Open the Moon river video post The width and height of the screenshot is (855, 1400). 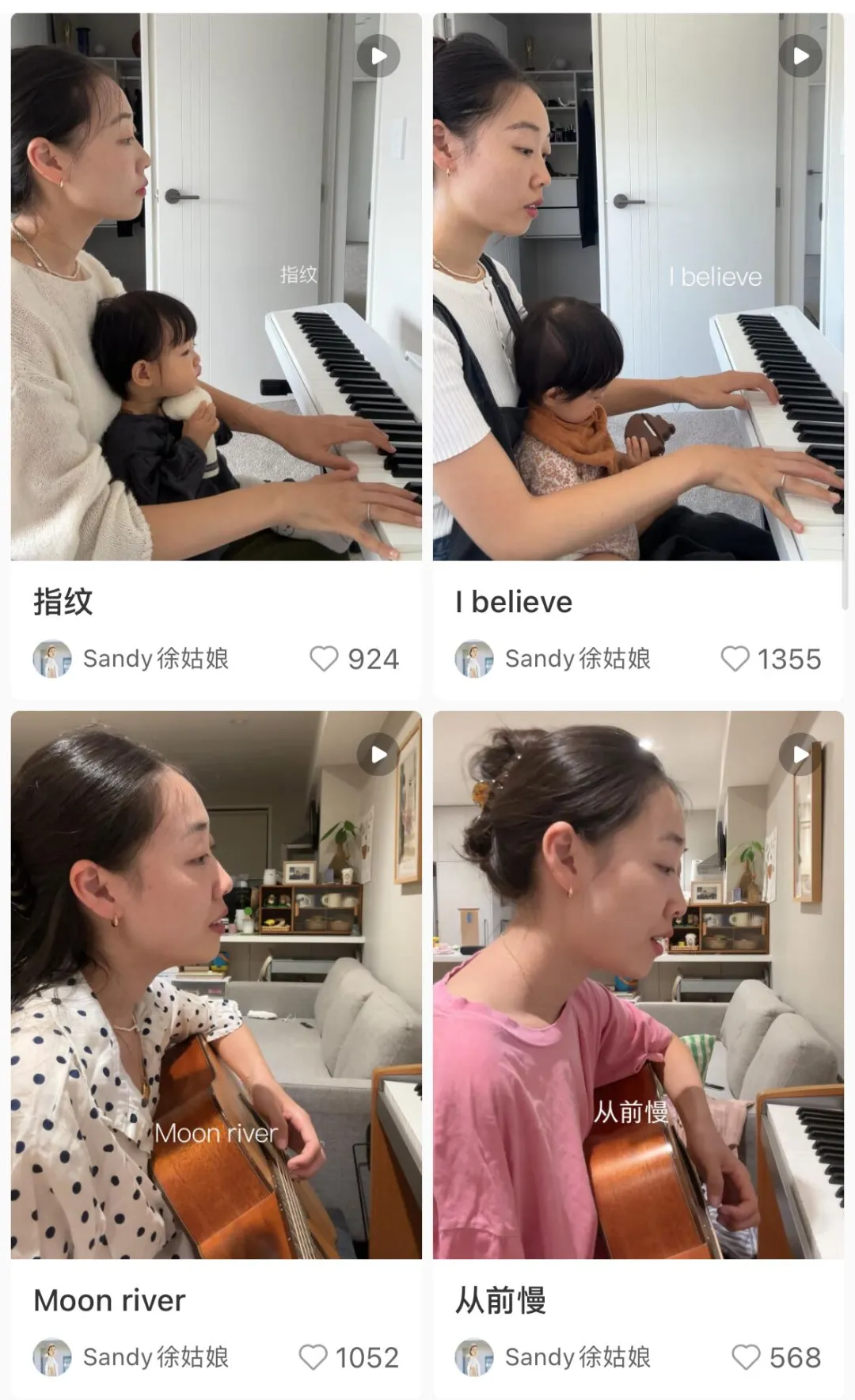[x=215, y=984]
